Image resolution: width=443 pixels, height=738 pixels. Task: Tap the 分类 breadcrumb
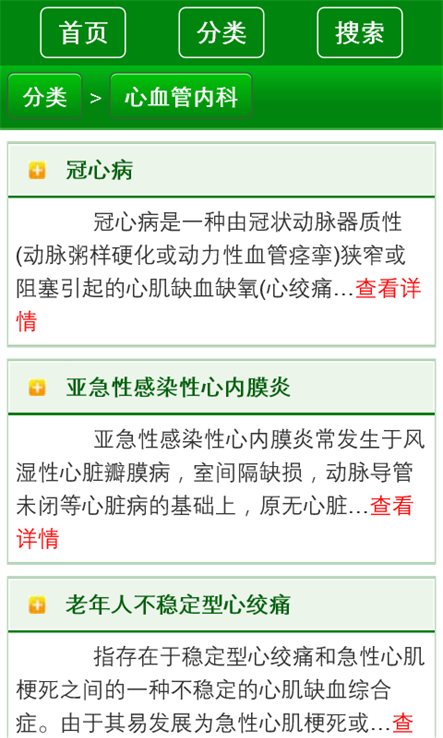[x=45, y=96]
